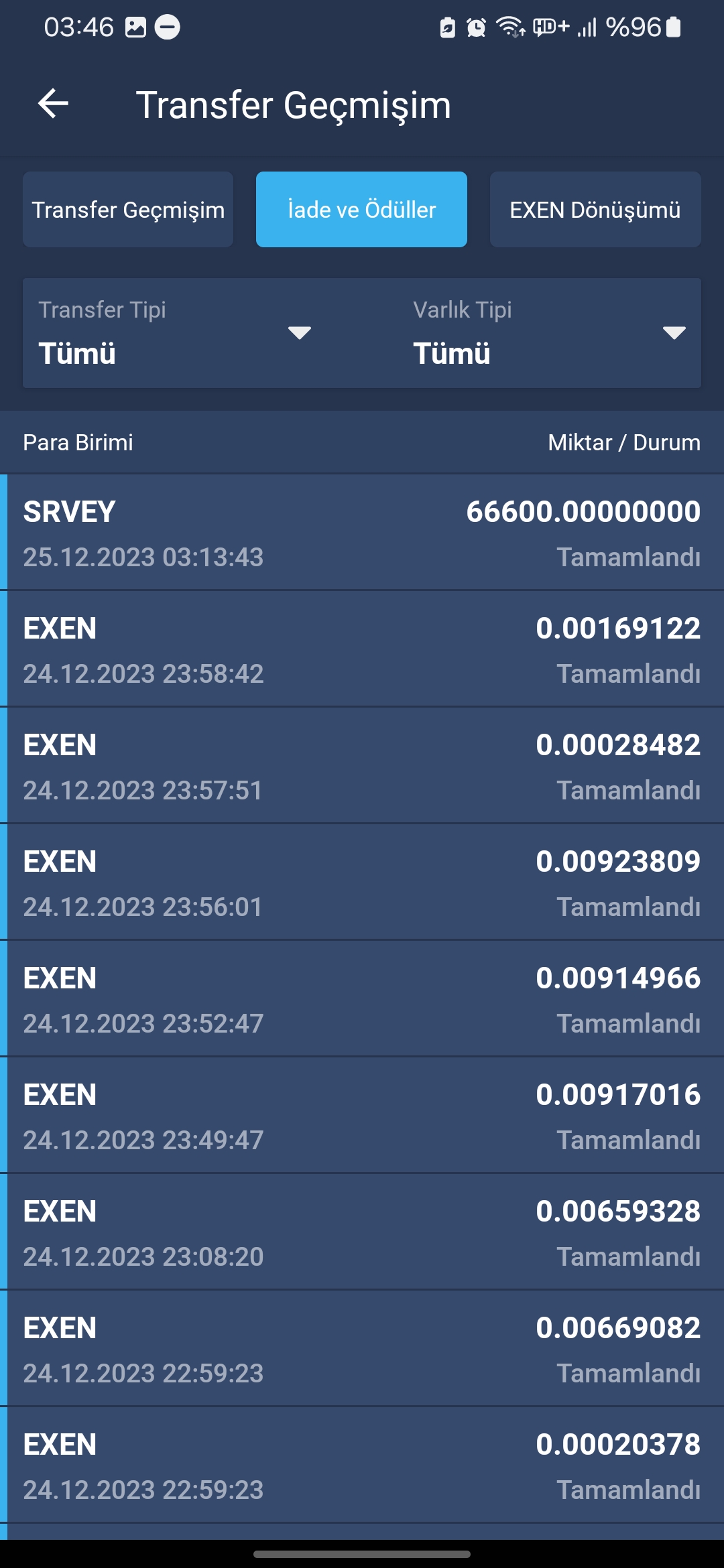Viewport: 724px width, 1568px height.
Task: Open the EXEN Dönüşümü tab
Action: click(x=595, y=210)
